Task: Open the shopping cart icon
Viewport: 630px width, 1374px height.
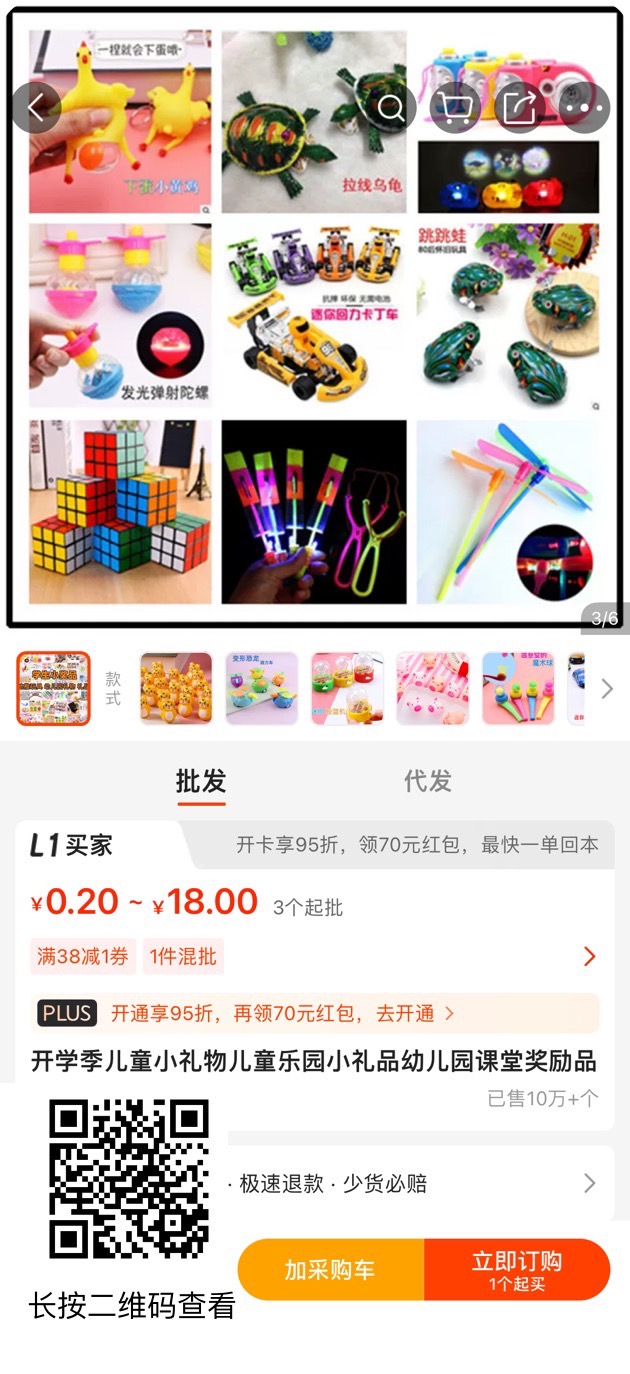Action: pos(456,107)
